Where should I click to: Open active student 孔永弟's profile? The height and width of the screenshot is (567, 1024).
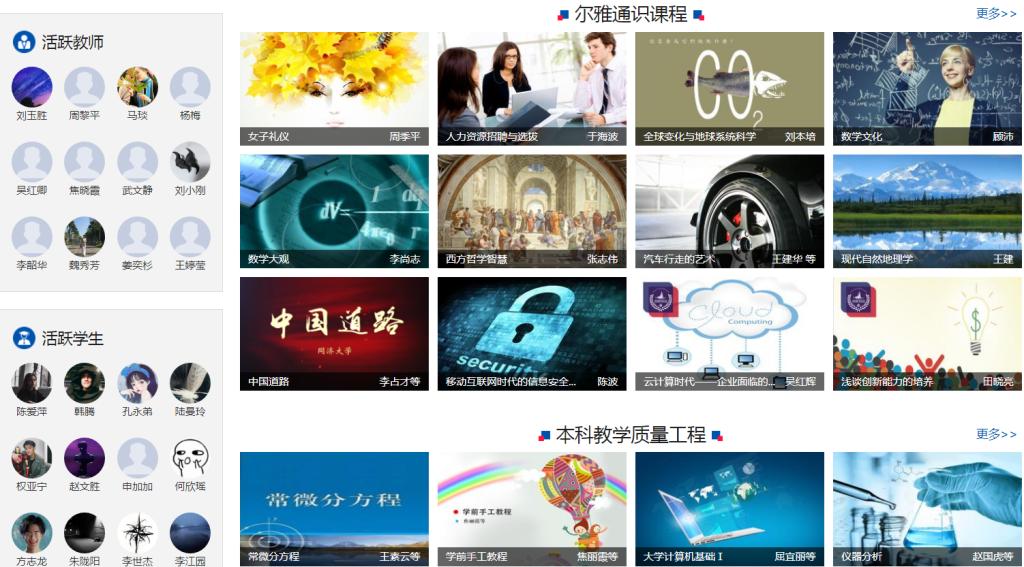137,384
